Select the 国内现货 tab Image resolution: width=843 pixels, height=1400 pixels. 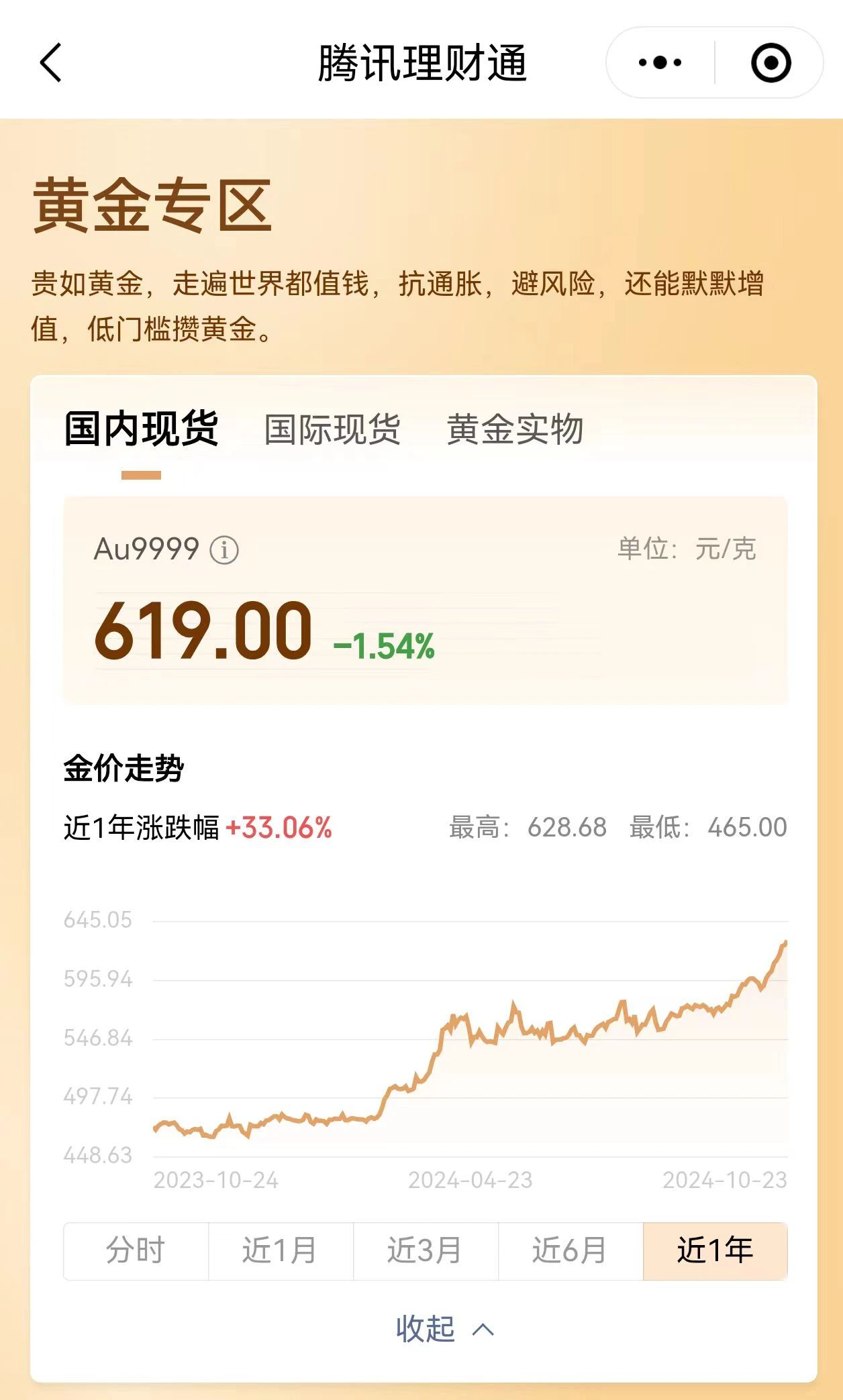point(141,429)
